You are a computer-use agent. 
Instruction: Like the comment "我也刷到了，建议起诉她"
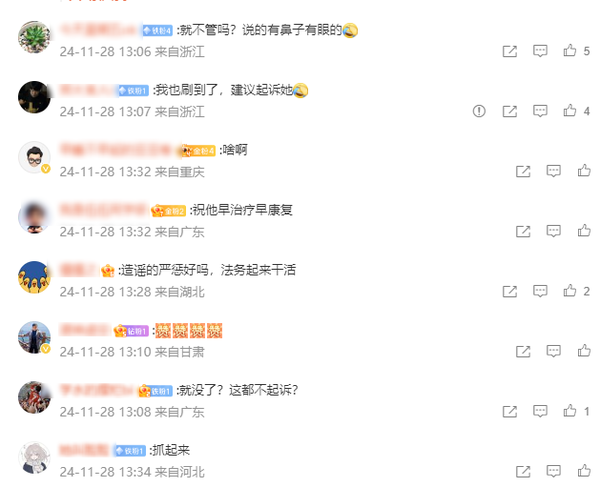pos(570,111)
